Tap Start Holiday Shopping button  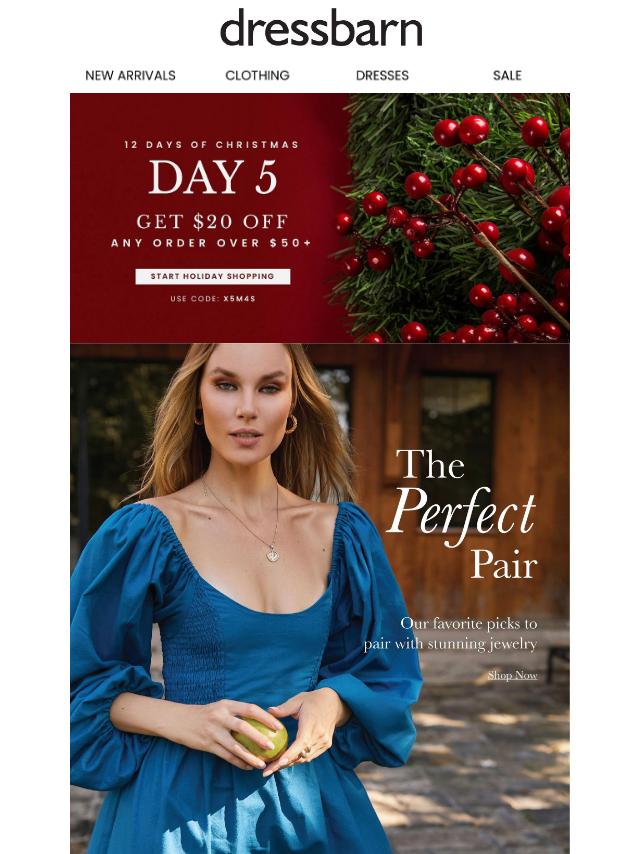tap(212, 276)
